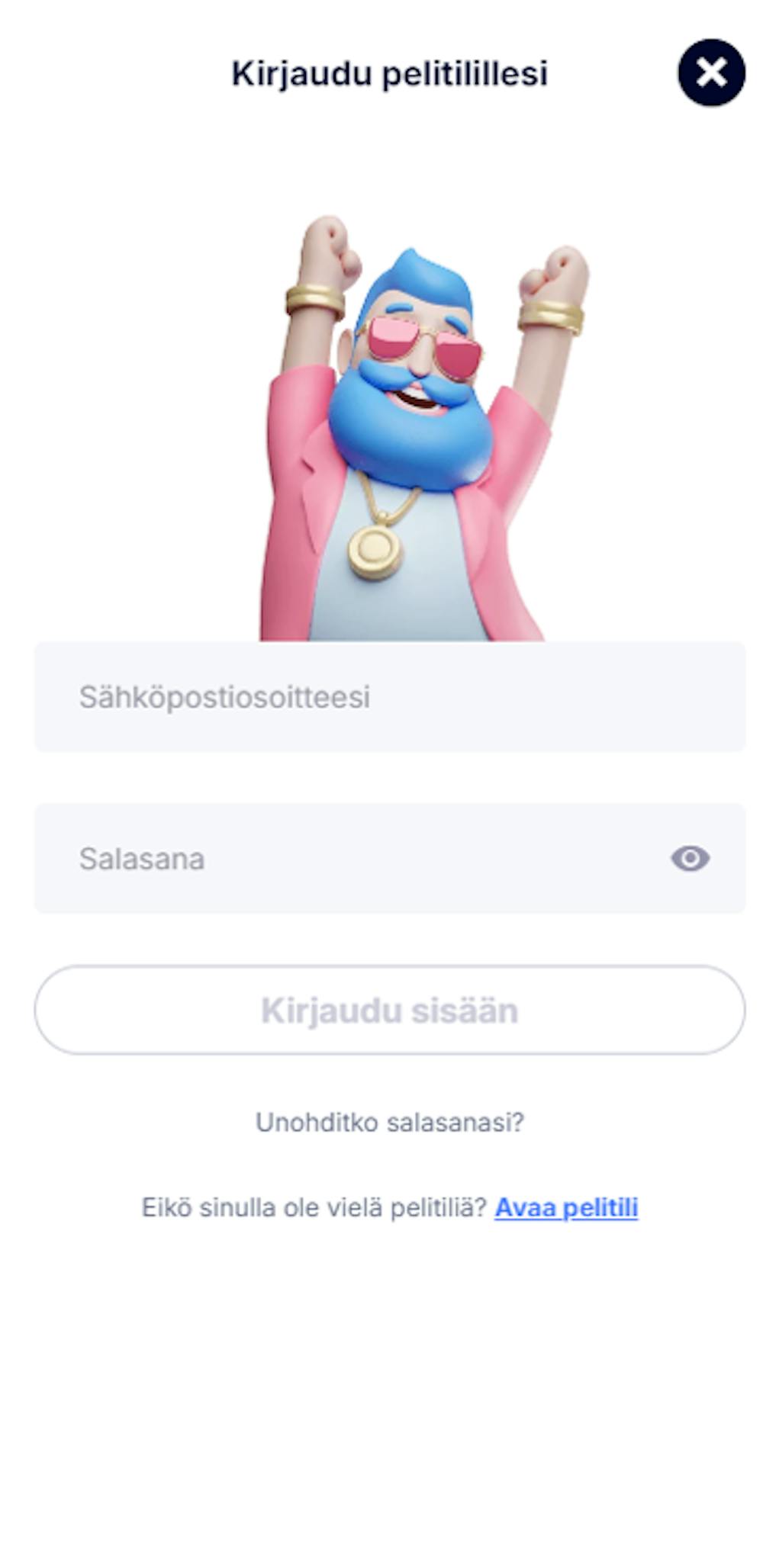Tap the Salasana password field
The height and width of the screenshot is (1568, 763).
351,859
